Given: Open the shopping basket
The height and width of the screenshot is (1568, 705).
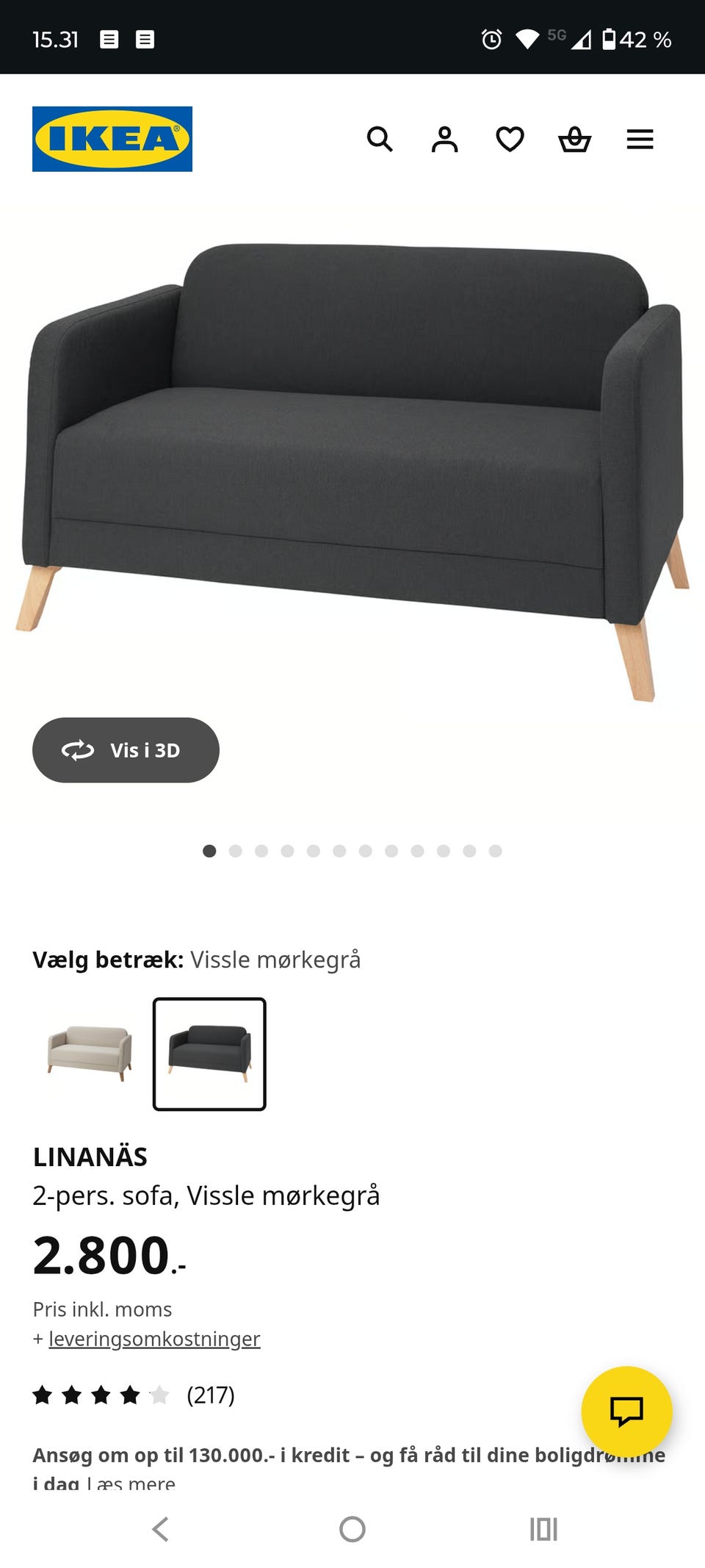Looking at the screenshot, I should tap(575, 139).
